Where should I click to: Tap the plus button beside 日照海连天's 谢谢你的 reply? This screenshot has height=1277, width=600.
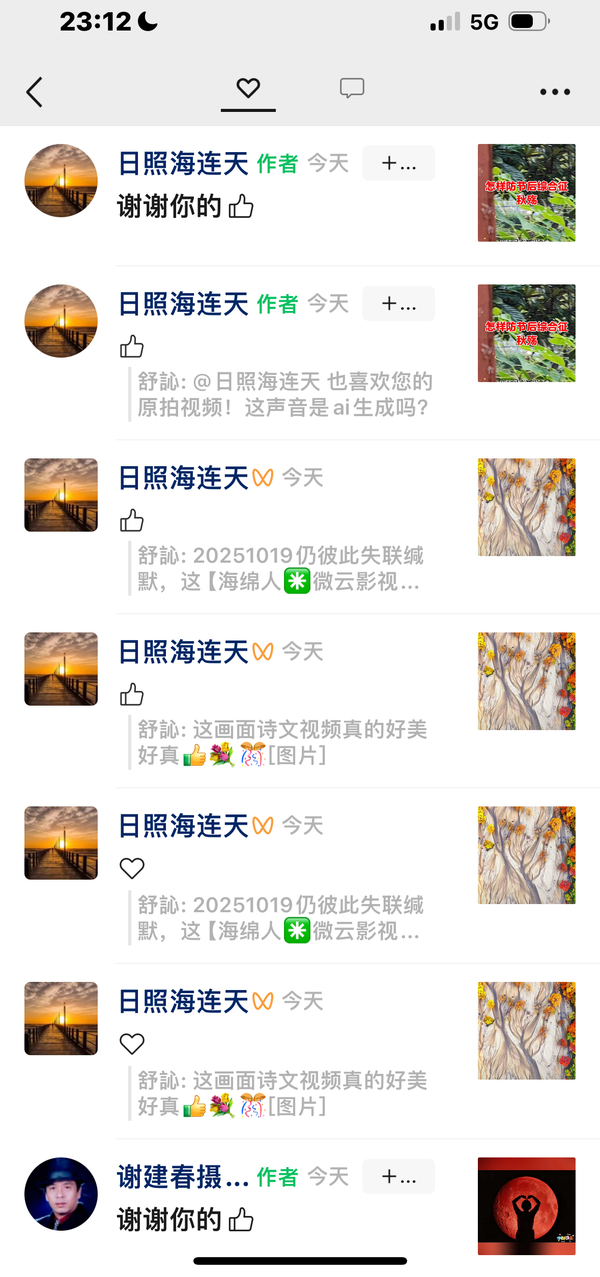398,164
